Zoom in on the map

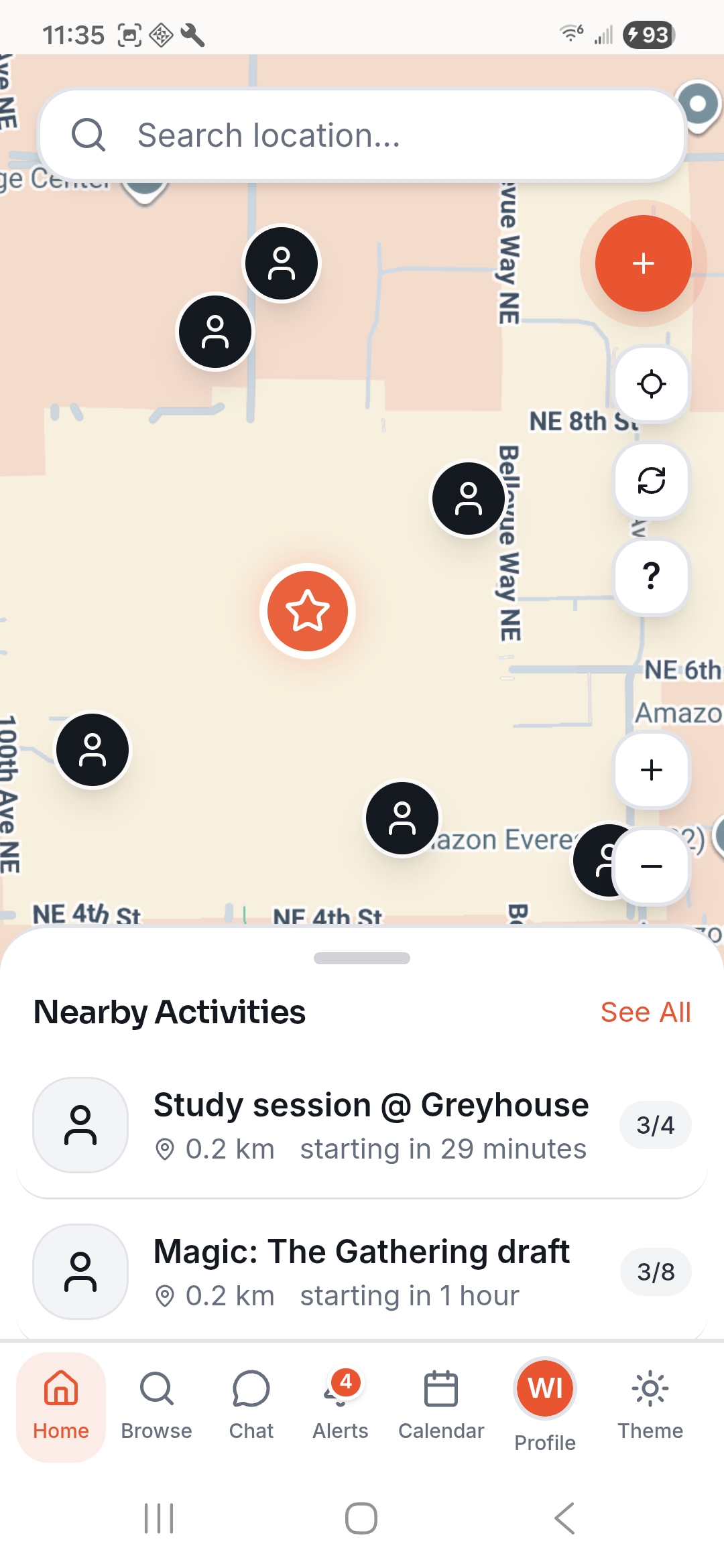[x=651, y=769]
